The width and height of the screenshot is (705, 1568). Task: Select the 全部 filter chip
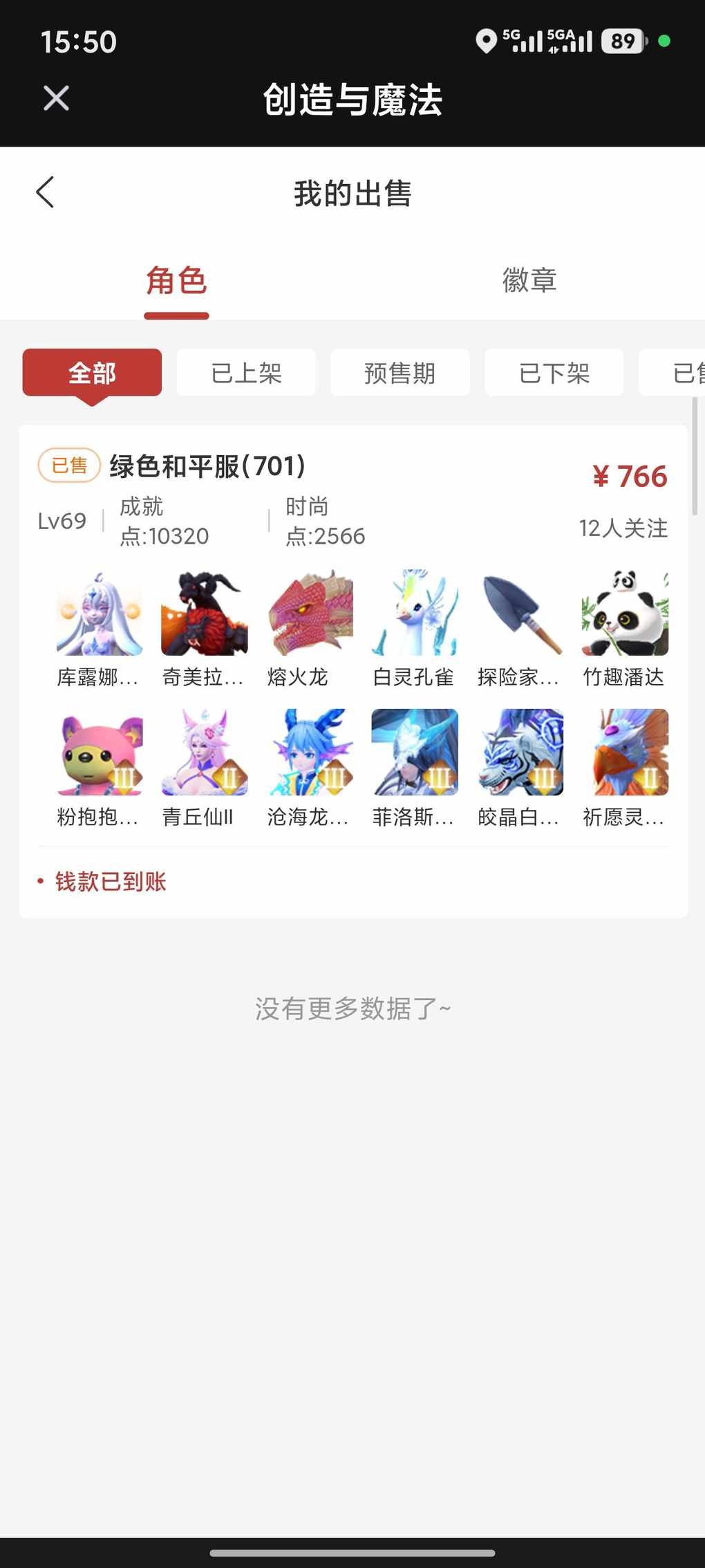pos(92,373)
